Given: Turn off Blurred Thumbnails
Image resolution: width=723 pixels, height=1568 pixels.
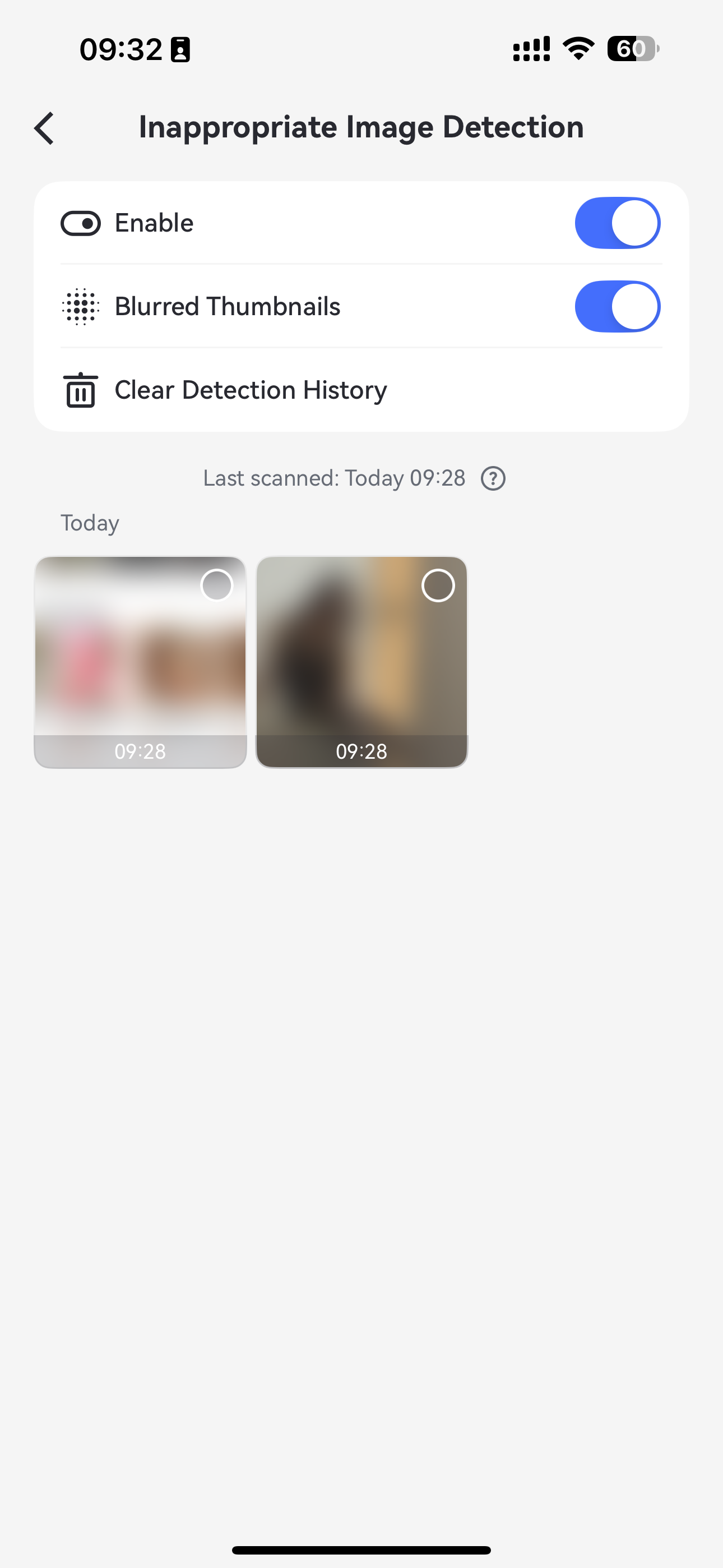Looking at the screenshot, I should pyautogui.click(x=617, y=307).
